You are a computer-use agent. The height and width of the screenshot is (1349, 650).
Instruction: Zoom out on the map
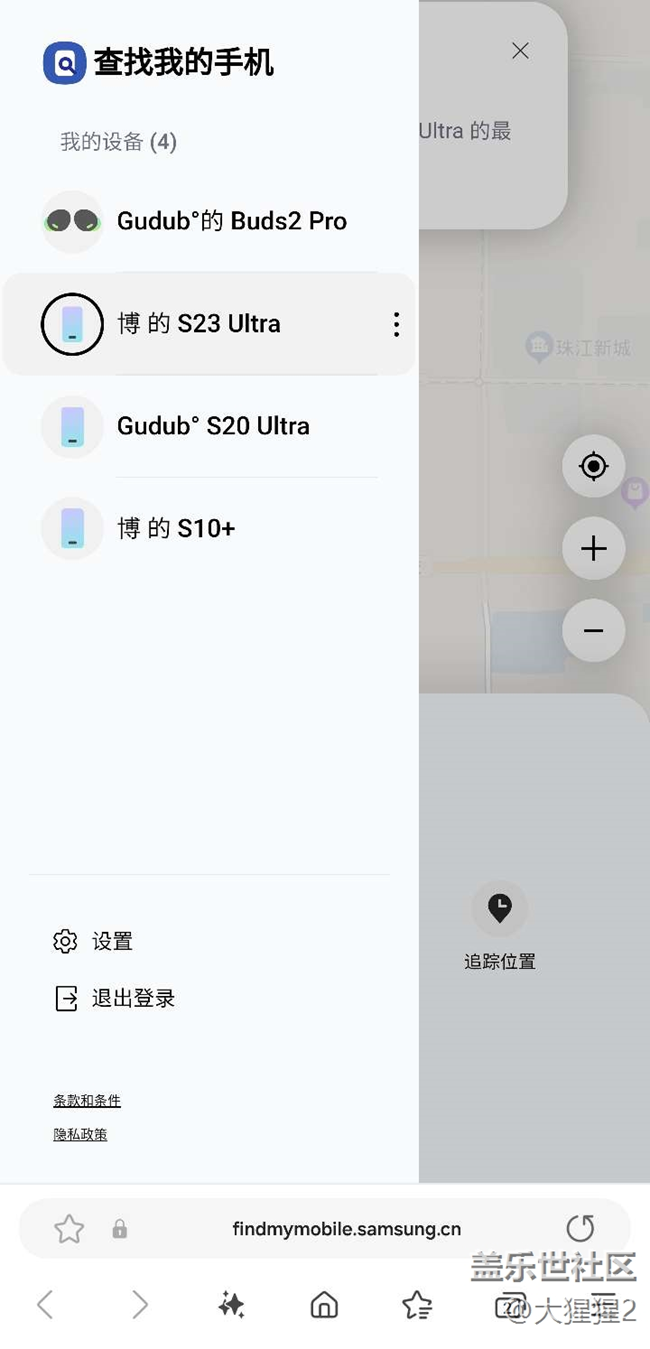tap(593, 630)
